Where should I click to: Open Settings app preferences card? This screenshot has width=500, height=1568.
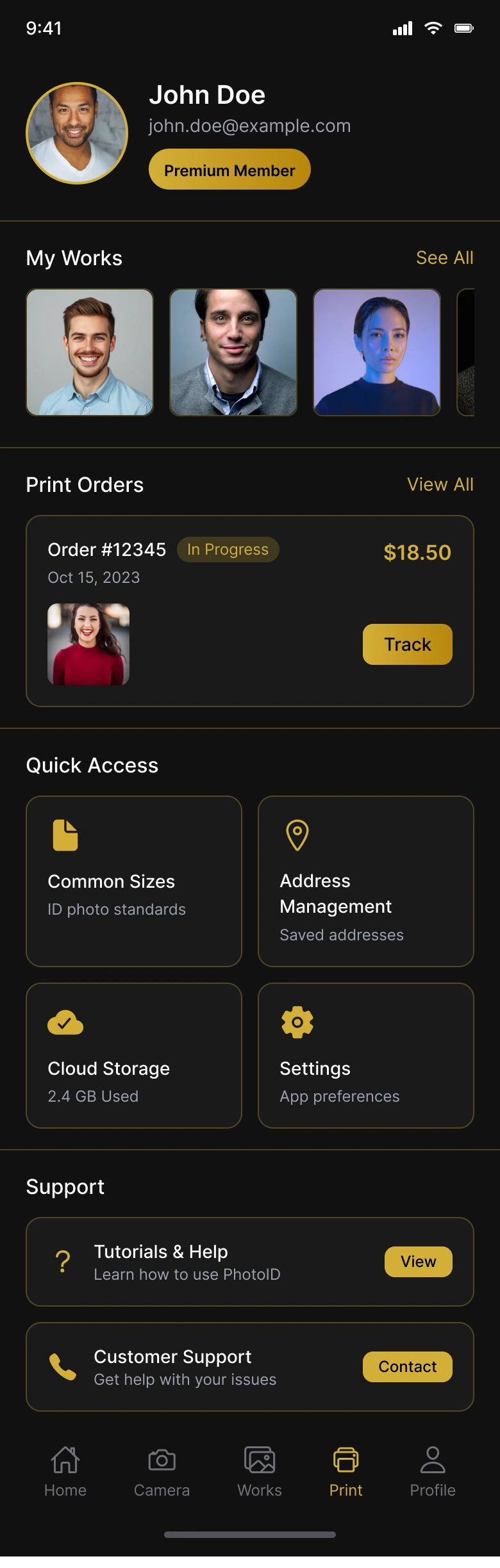click(365, 1055)
